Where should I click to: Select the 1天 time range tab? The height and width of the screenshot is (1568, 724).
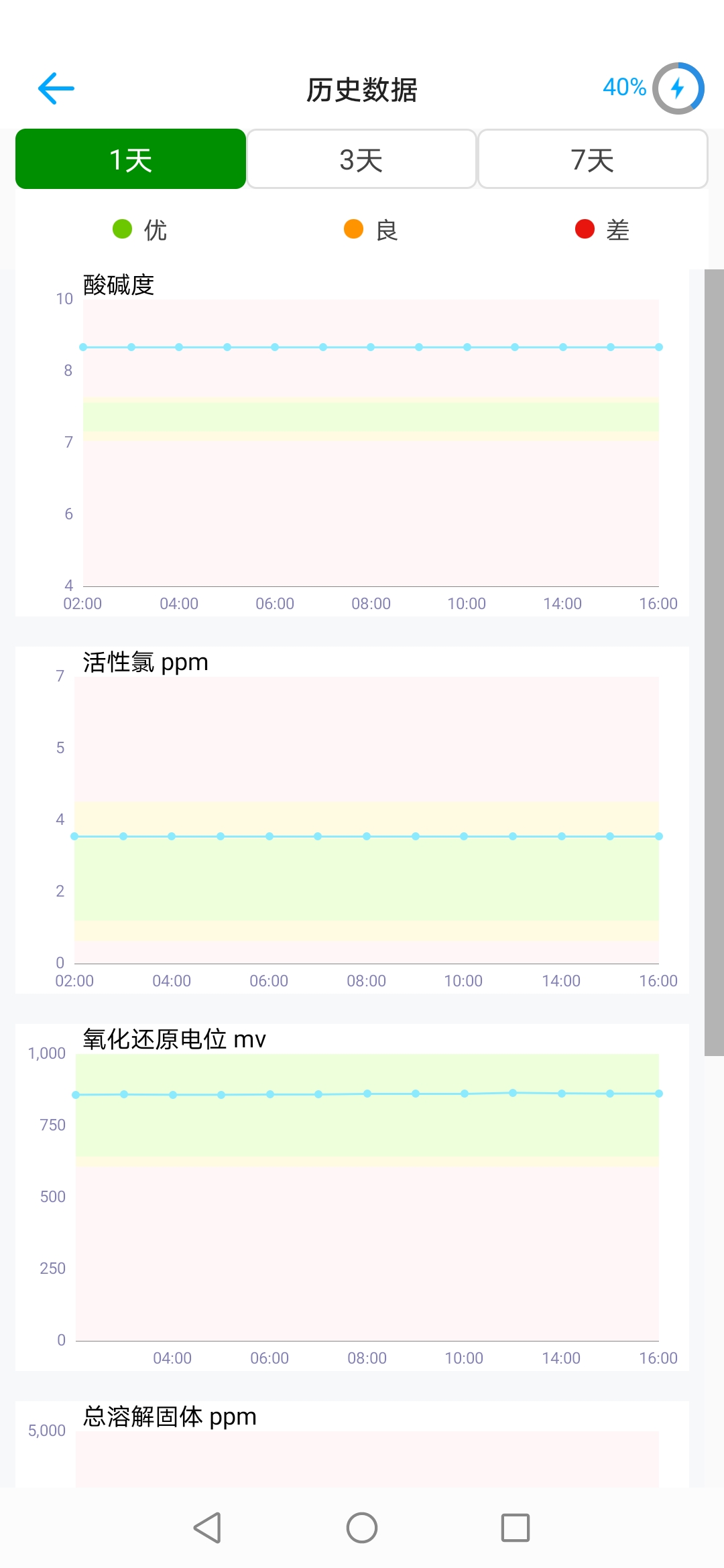point(131,159)
